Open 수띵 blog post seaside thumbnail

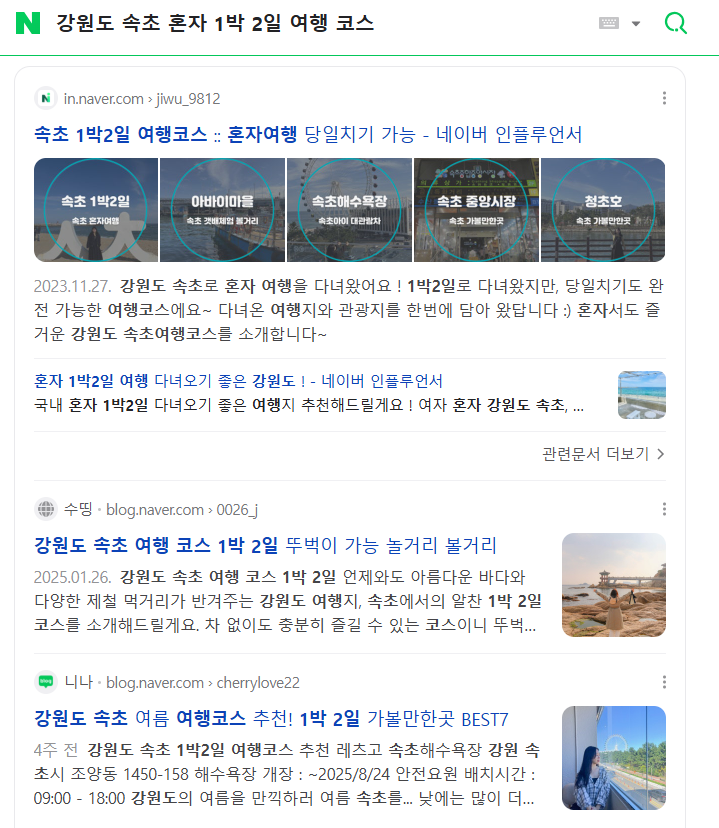point(613,584)
